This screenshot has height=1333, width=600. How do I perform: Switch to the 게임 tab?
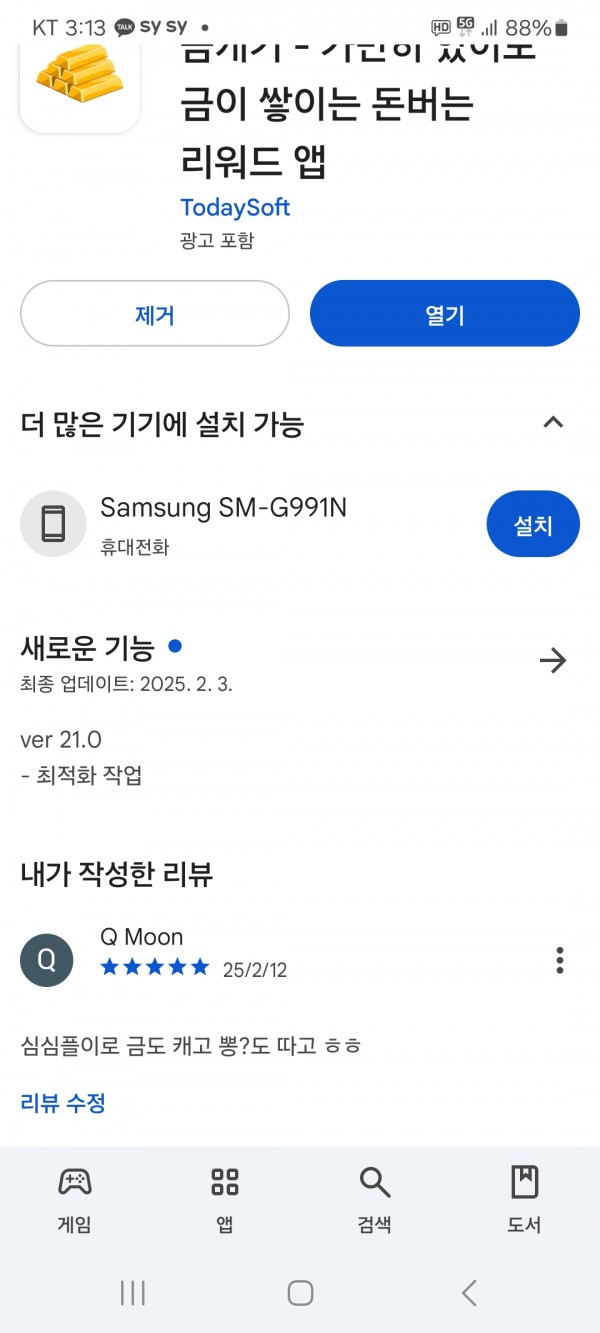(x=75, y=1200)
